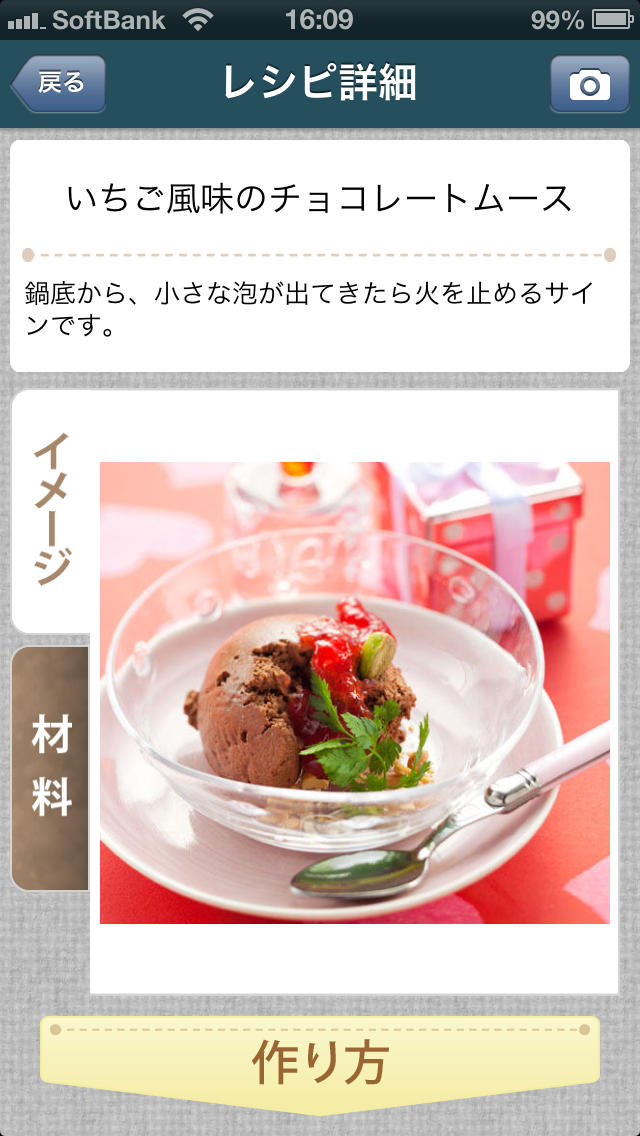Switch to the イメージ tab

coord(52,510)
